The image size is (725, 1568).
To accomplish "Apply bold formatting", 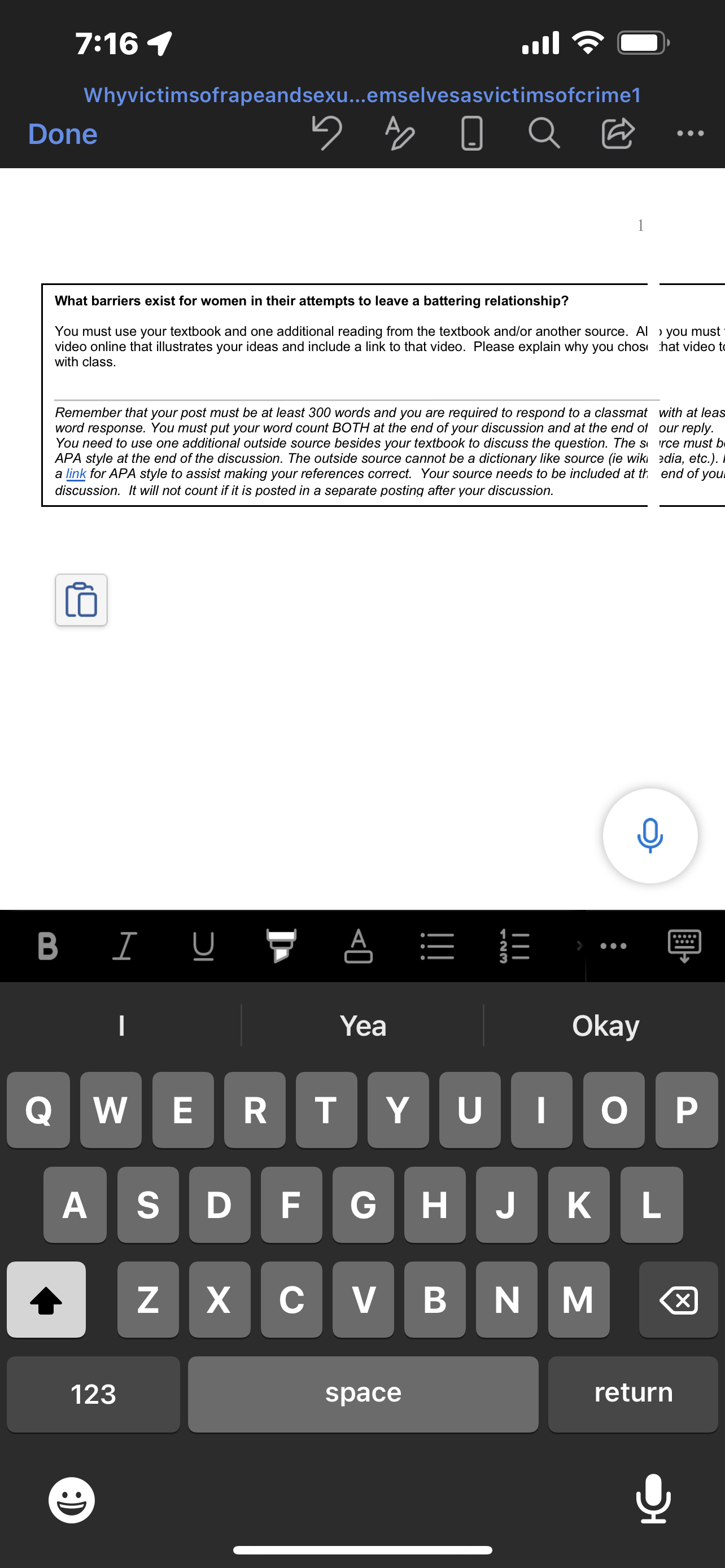I will (x=47, y=945).
